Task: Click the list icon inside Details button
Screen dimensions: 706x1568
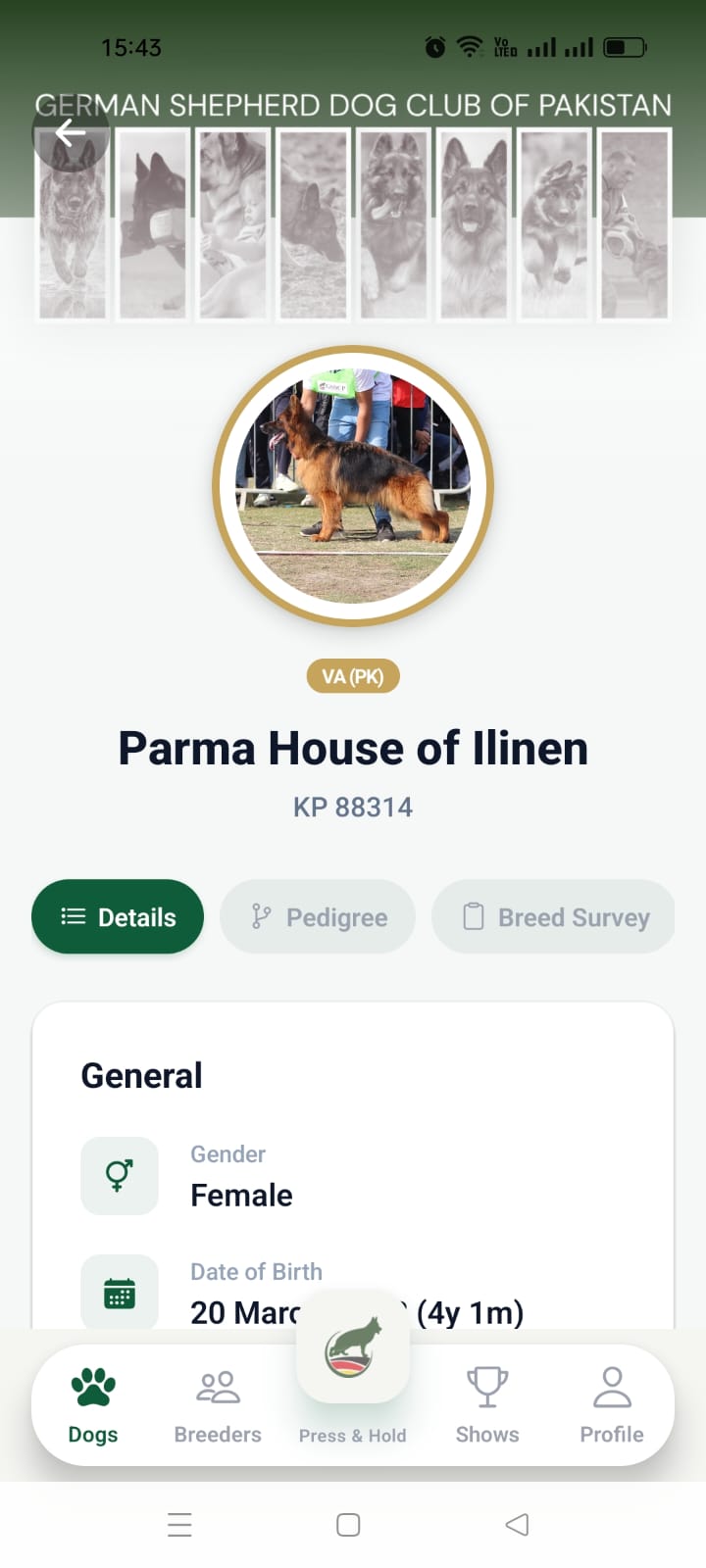Action: (x=72, y=916)
